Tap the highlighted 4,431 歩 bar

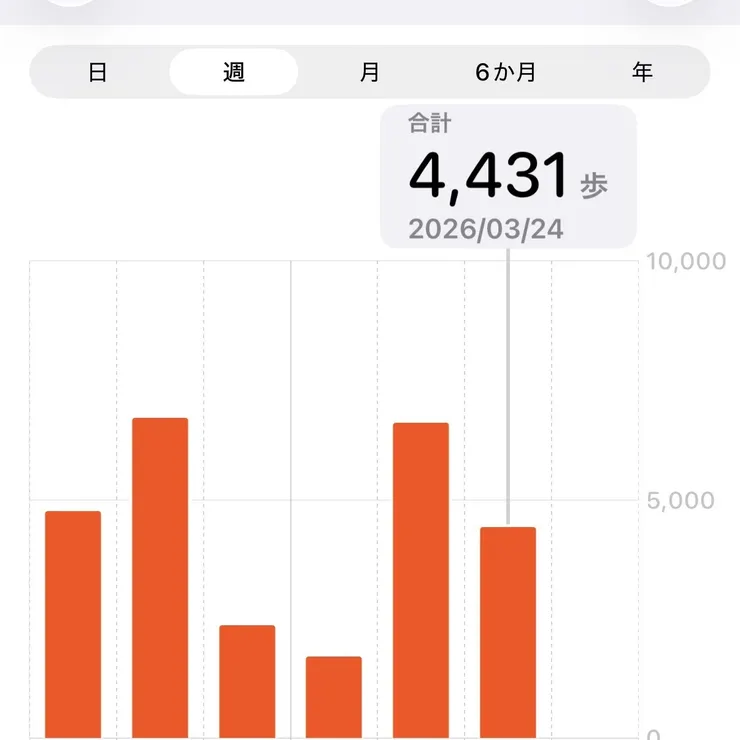pos(508,632)
